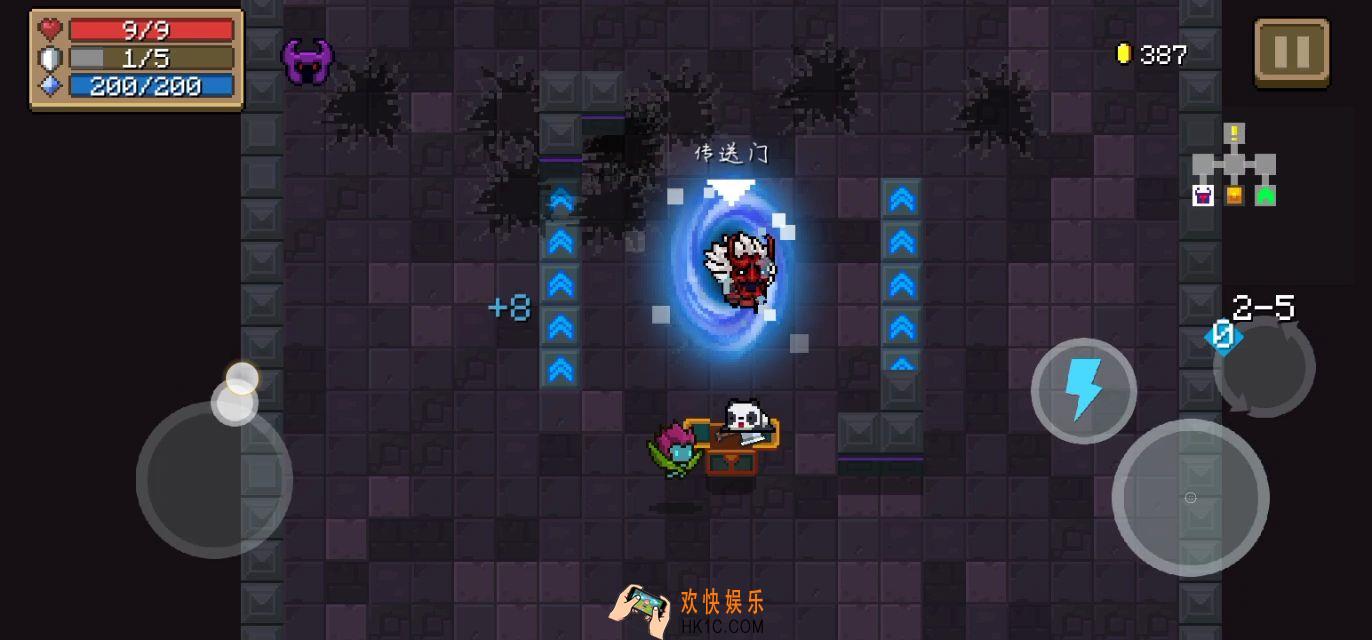Activate the lightning skill button
The height and width of the screenshot is (640, 1372).
tap(1083, 390)
